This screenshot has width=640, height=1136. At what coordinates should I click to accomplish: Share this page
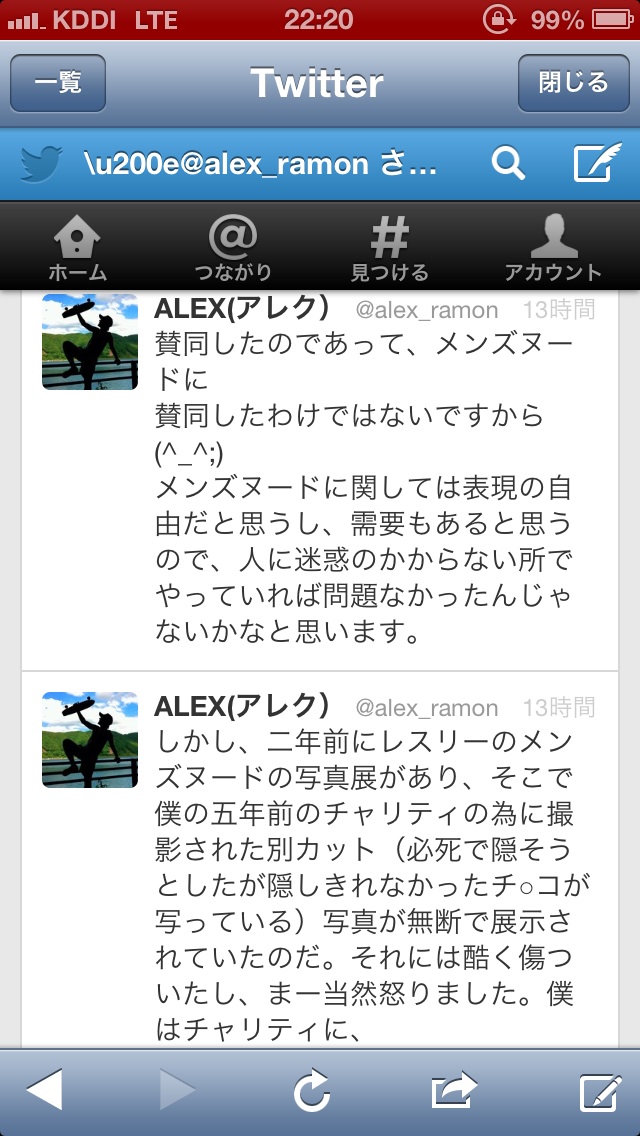[x=454, y=1091]
